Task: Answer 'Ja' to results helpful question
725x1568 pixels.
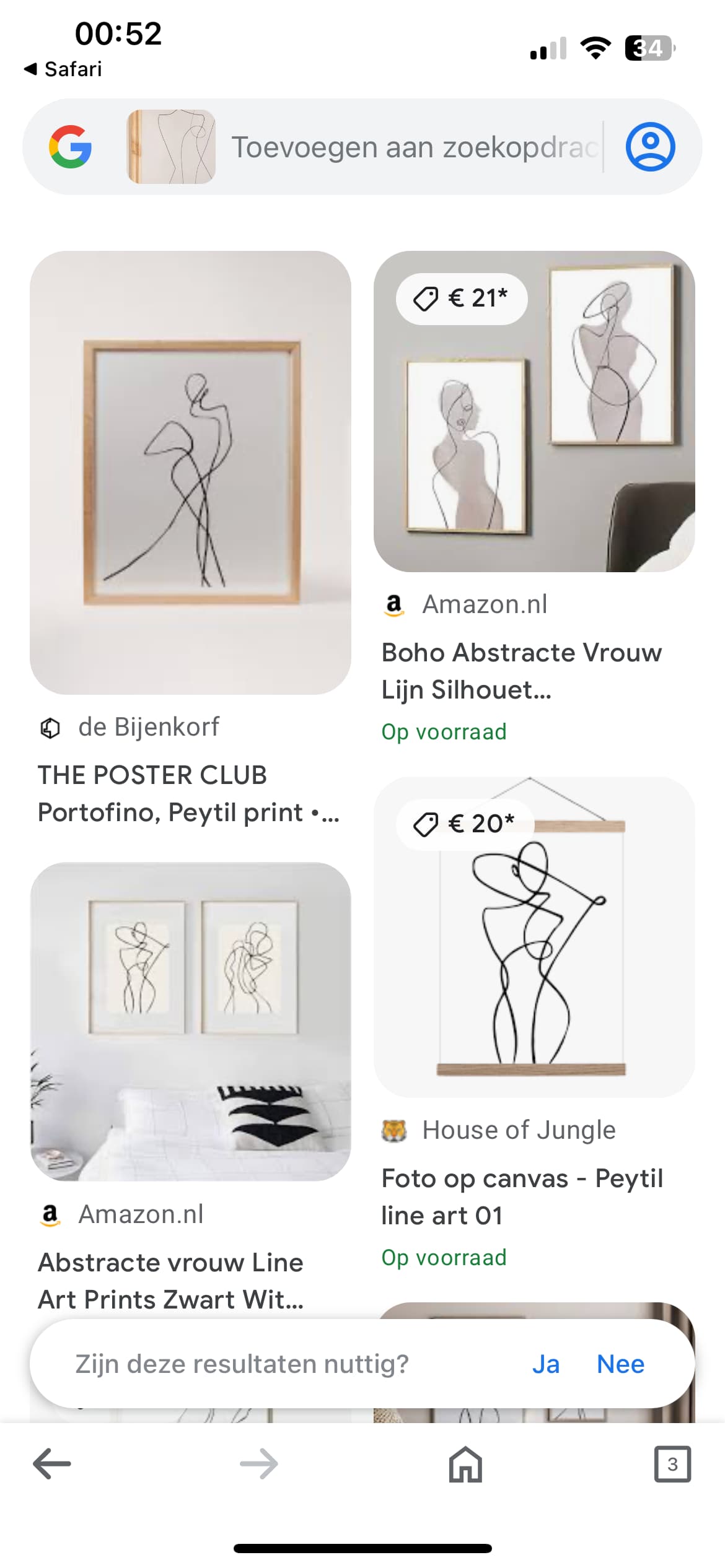Action: click(x=546, y=1364)
